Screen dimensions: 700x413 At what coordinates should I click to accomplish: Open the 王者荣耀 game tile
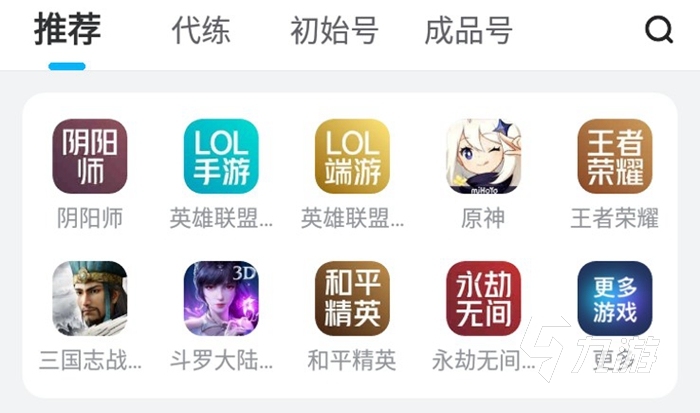pyautogui.click(x=614, y=157)
